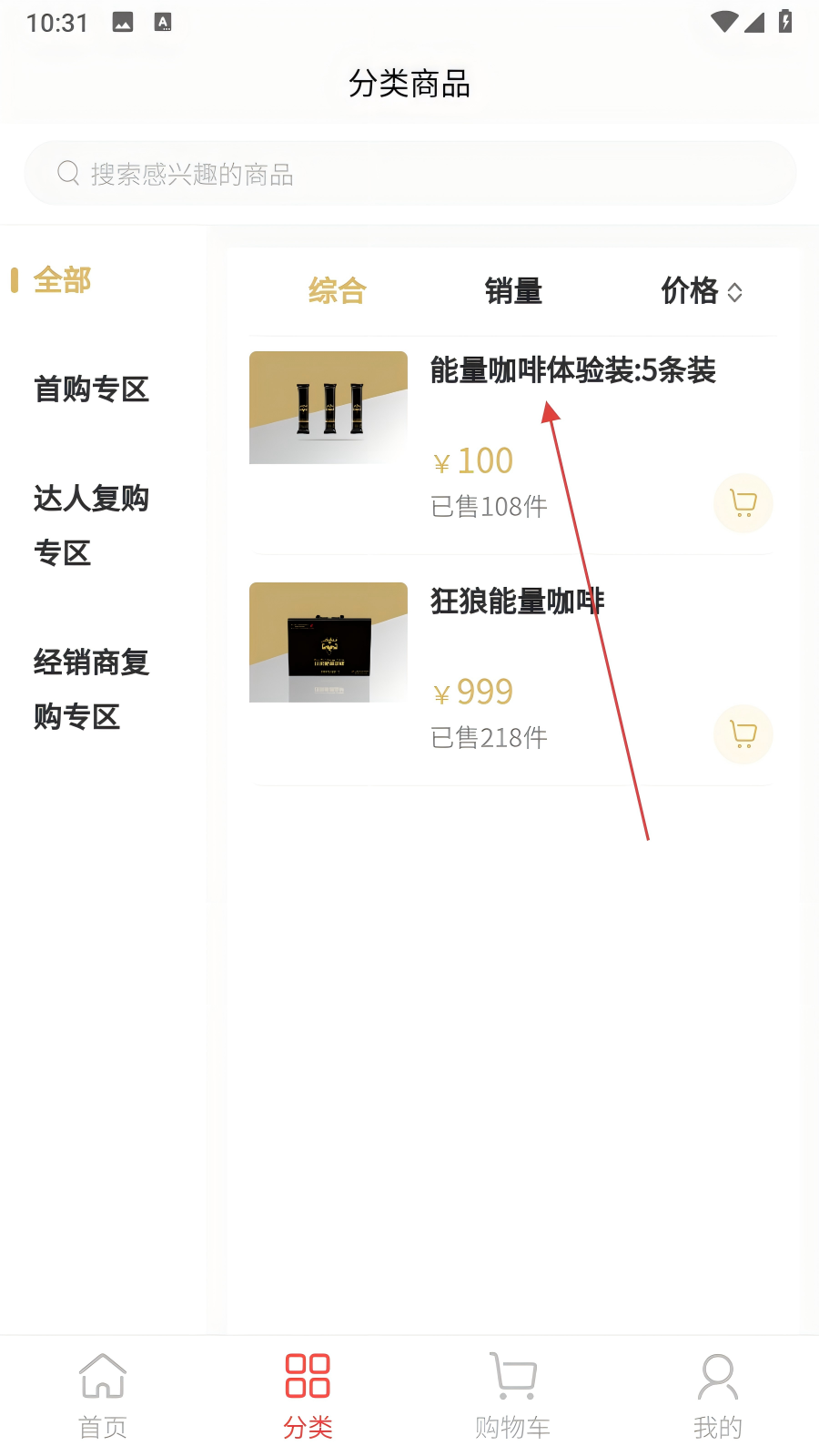Screen dimensions: 819x1456
Task: Open the 购物车 tab
Action: point(512,1396)
